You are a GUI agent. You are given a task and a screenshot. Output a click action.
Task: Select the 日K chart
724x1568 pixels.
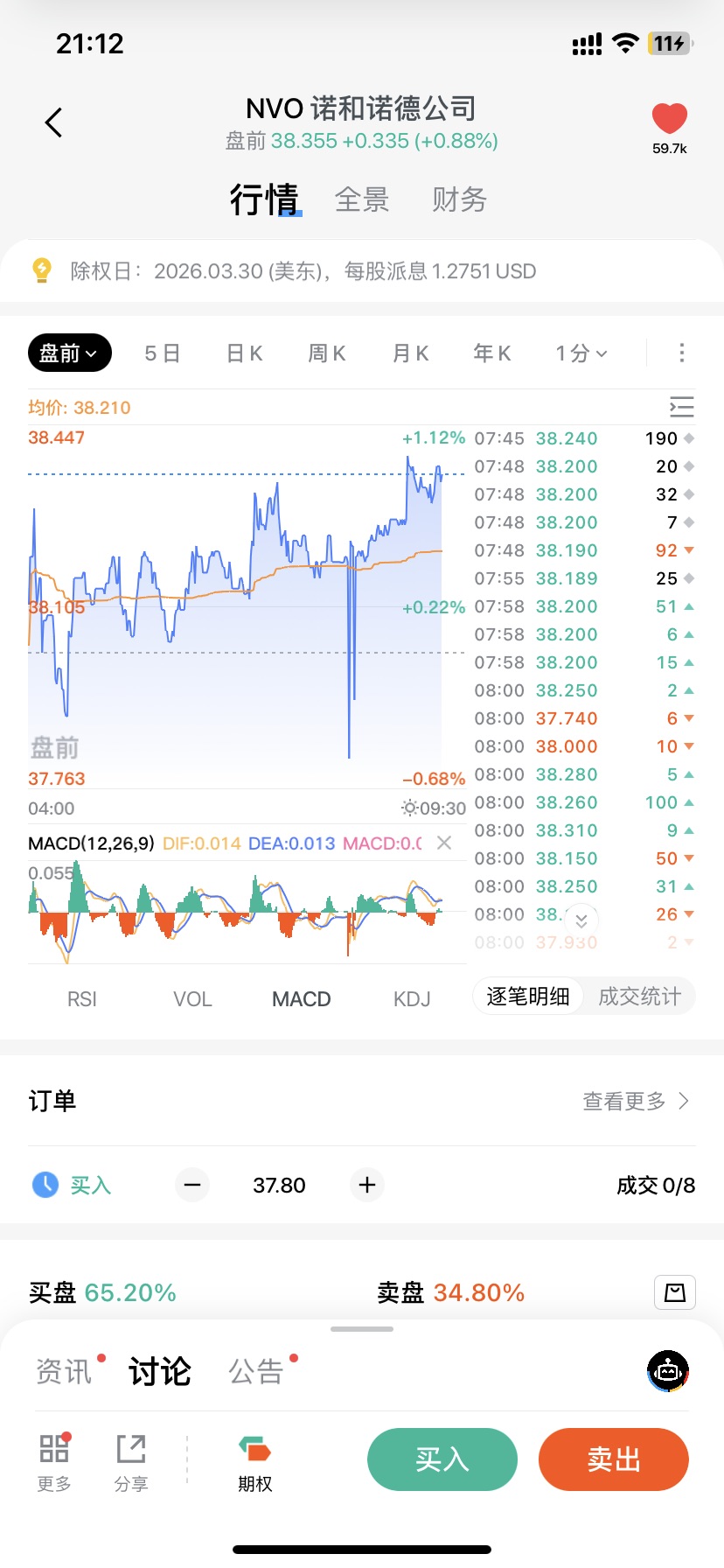point(245,353)
